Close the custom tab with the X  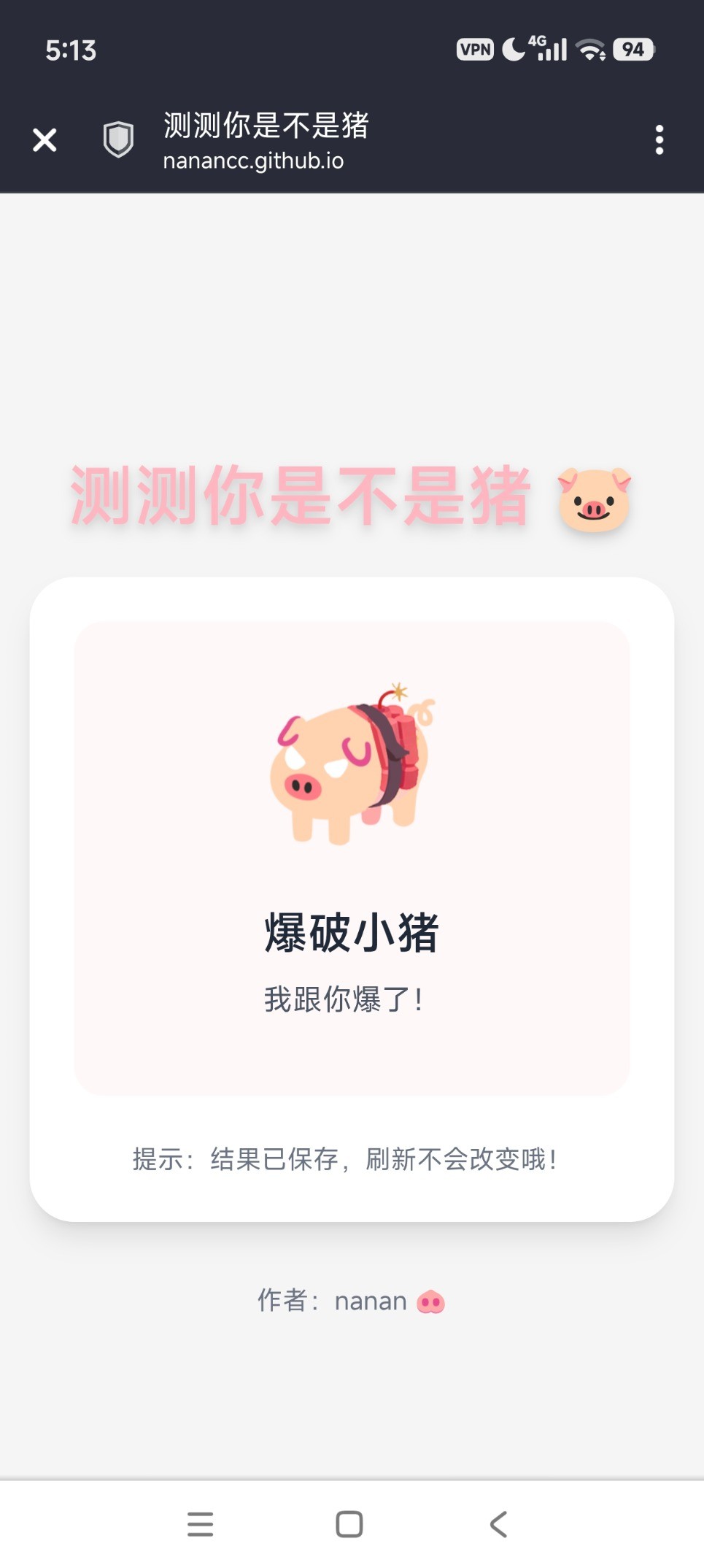[45, 139]
